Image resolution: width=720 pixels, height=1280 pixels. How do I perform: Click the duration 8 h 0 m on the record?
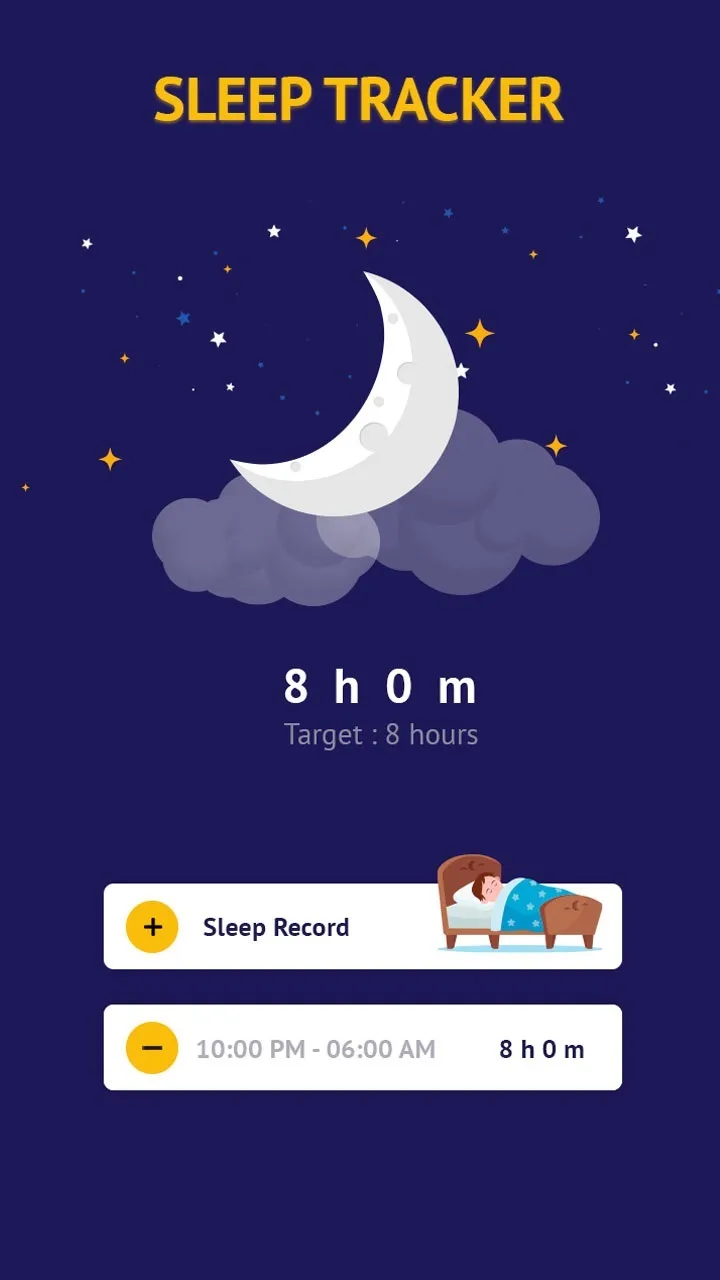pos(541,1047)
